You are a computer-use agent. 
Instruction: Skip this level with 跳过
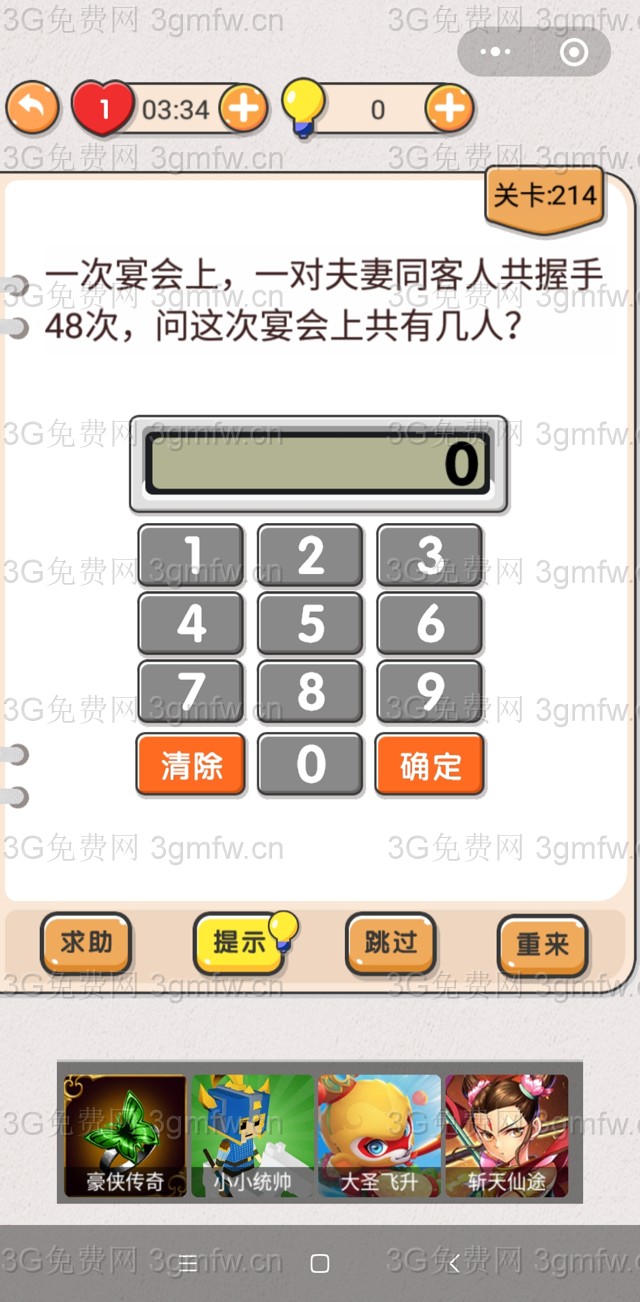[391, 943]
